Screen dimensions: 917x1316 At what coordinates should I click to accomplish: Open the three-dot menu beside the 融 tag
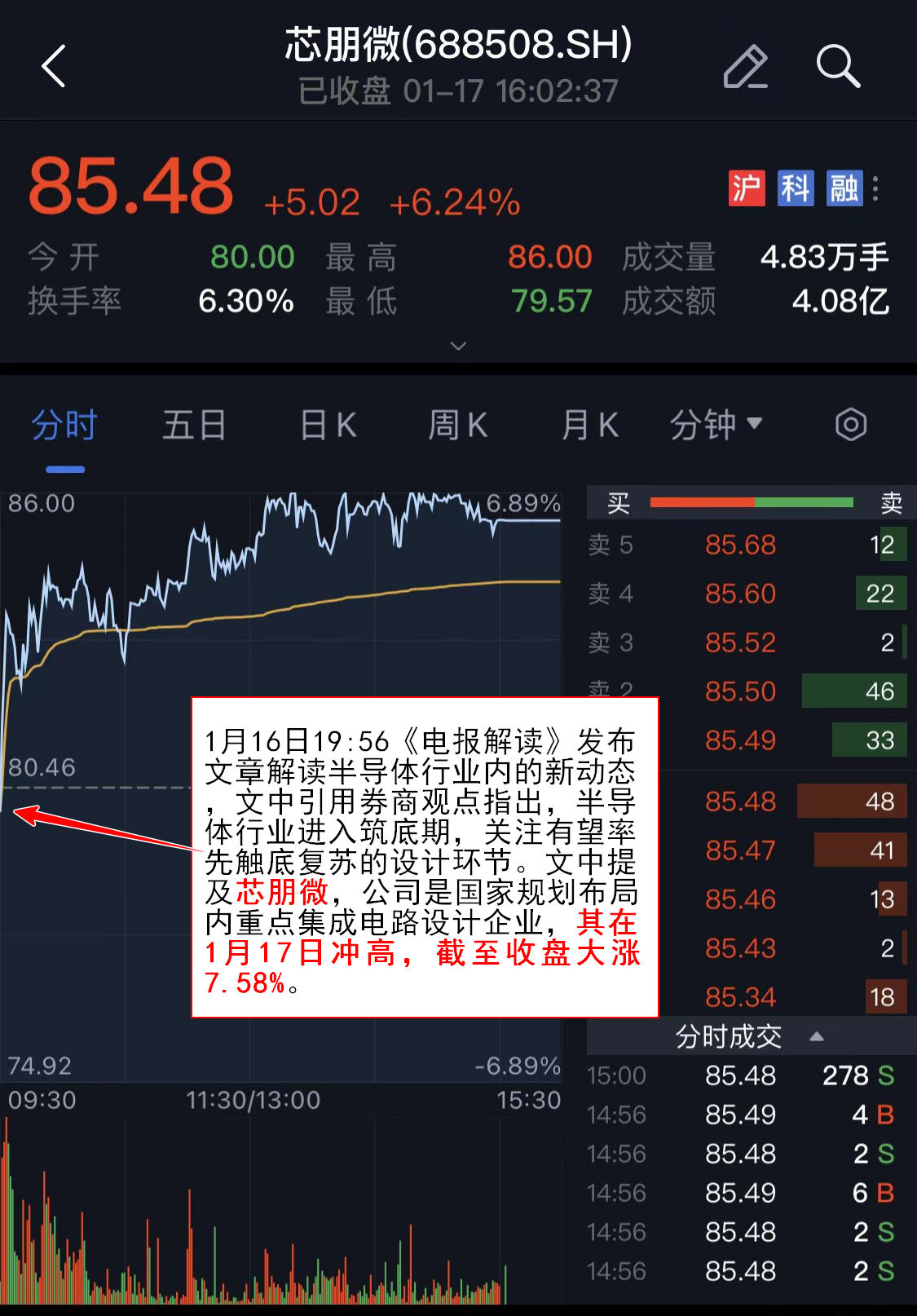pos(876,188)
